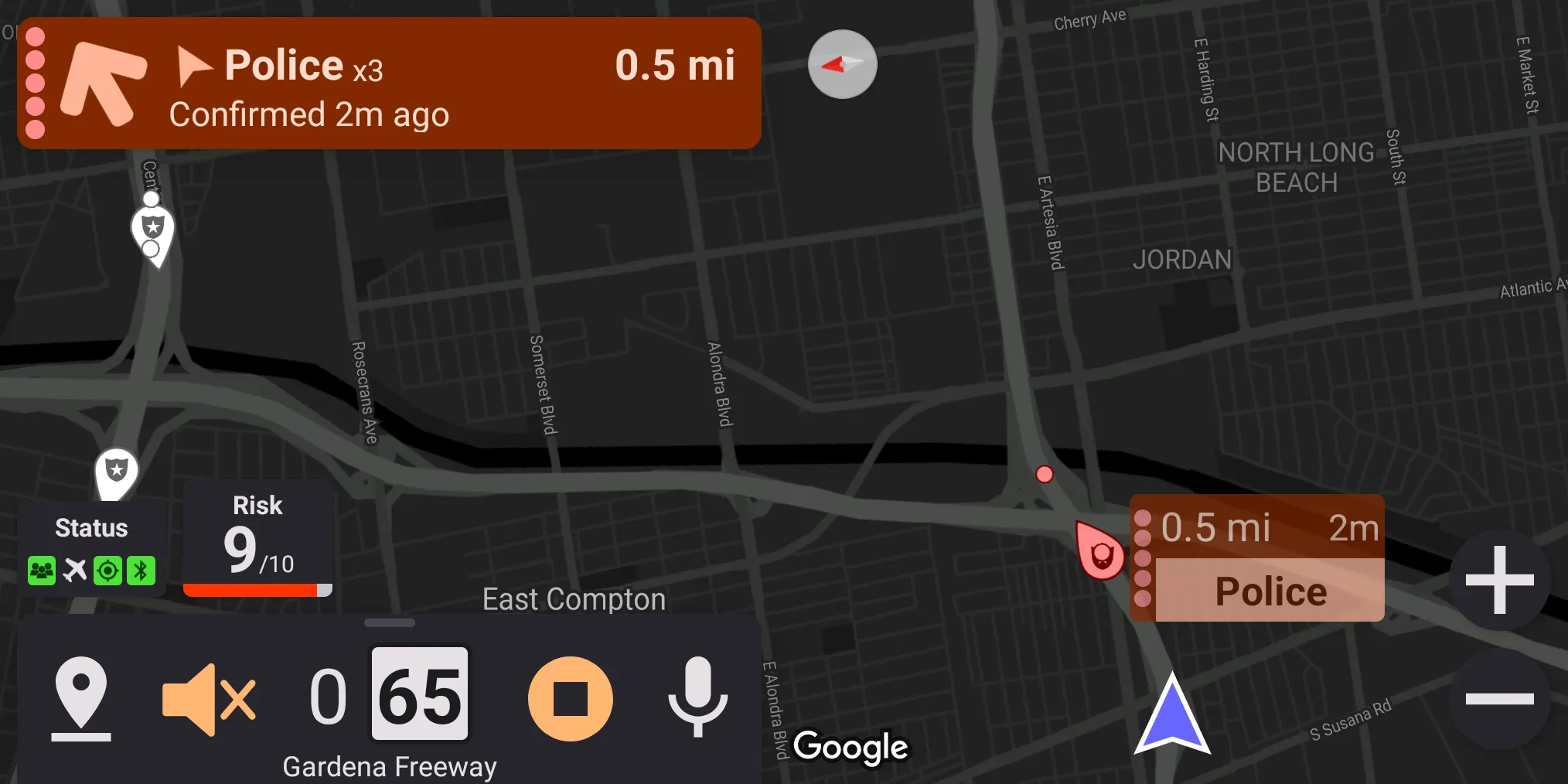The image size is (1568, 784).
Task: Tap the 65 speed limit sign
Action: [x=420, y=694]
